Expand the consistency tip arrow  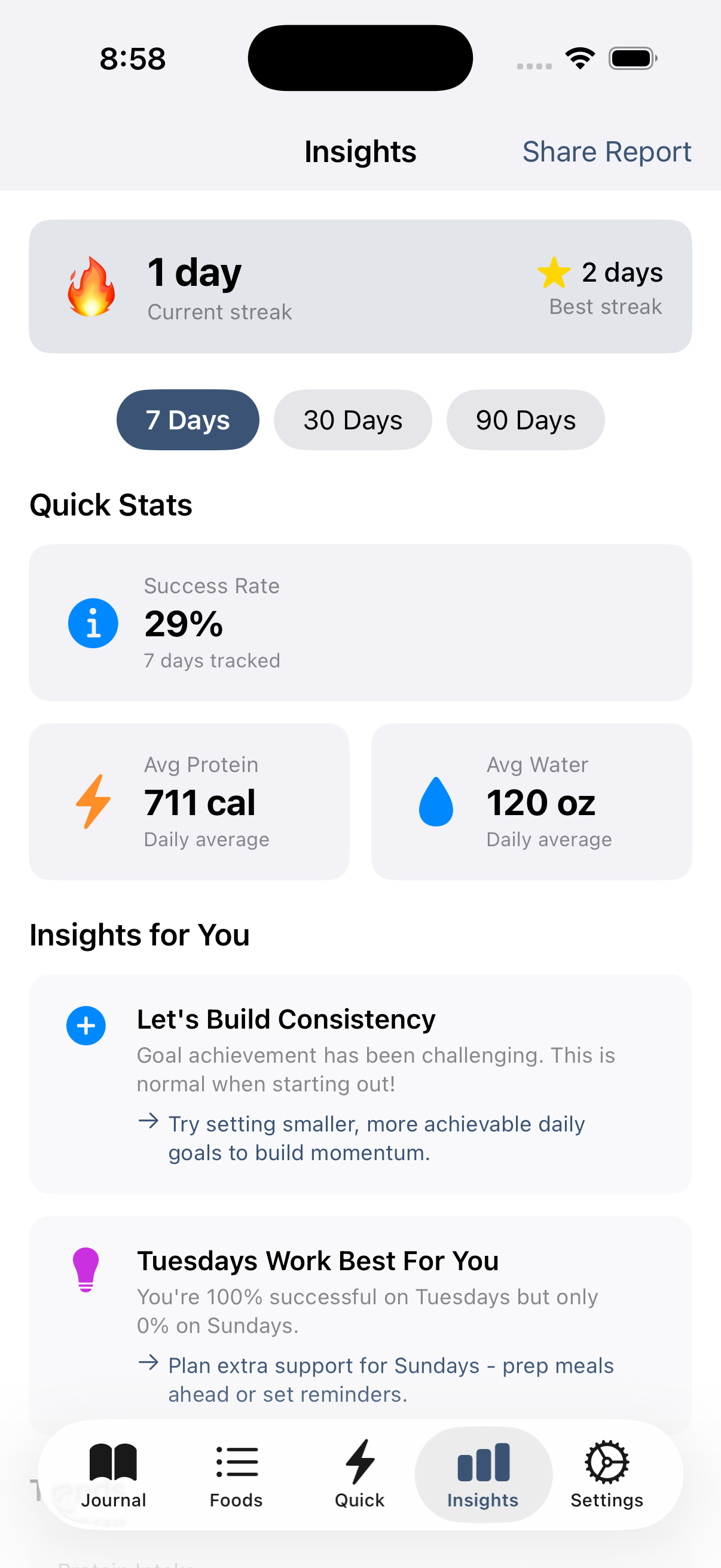(148, 1123)
